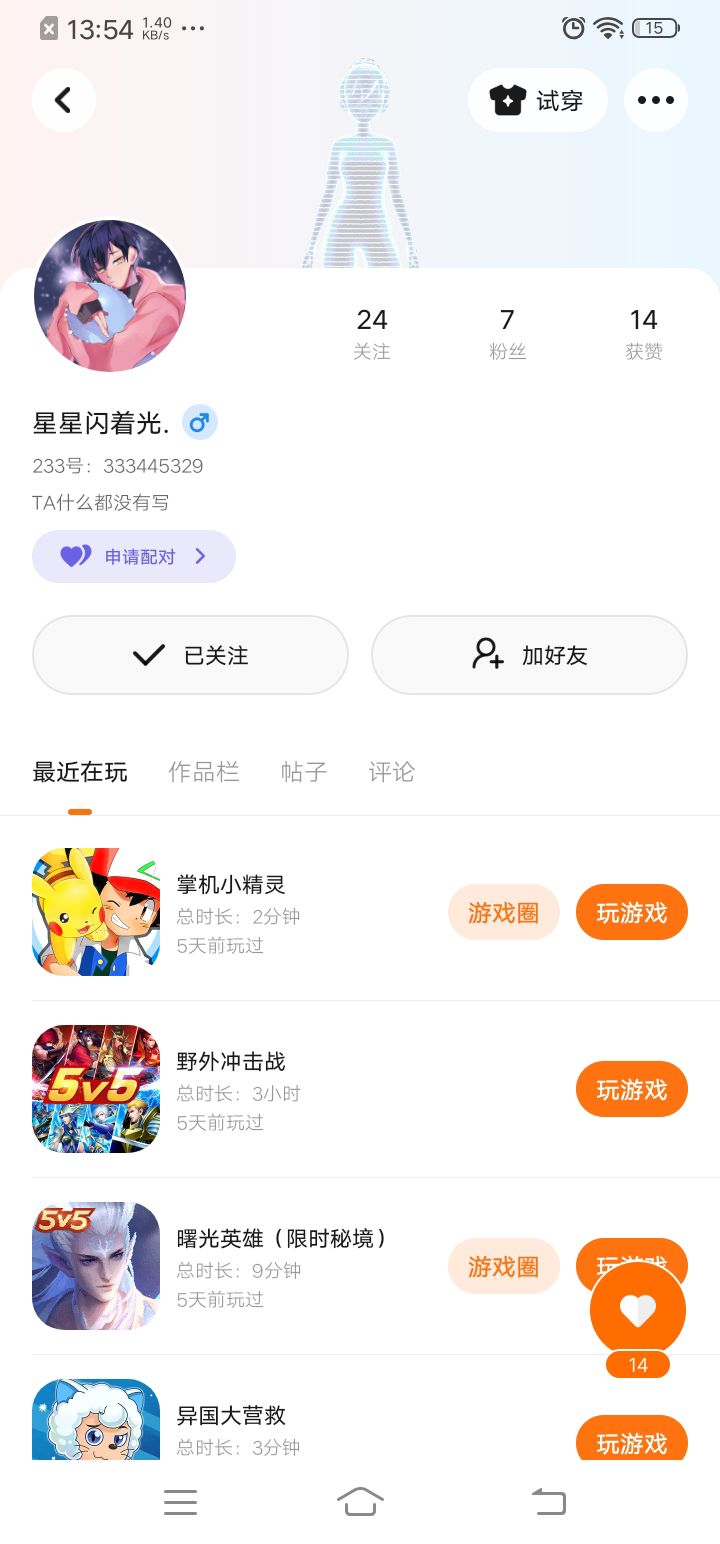
Task: Play 掌机小精灵 with 玩游戏
Action: click(631, 912)
